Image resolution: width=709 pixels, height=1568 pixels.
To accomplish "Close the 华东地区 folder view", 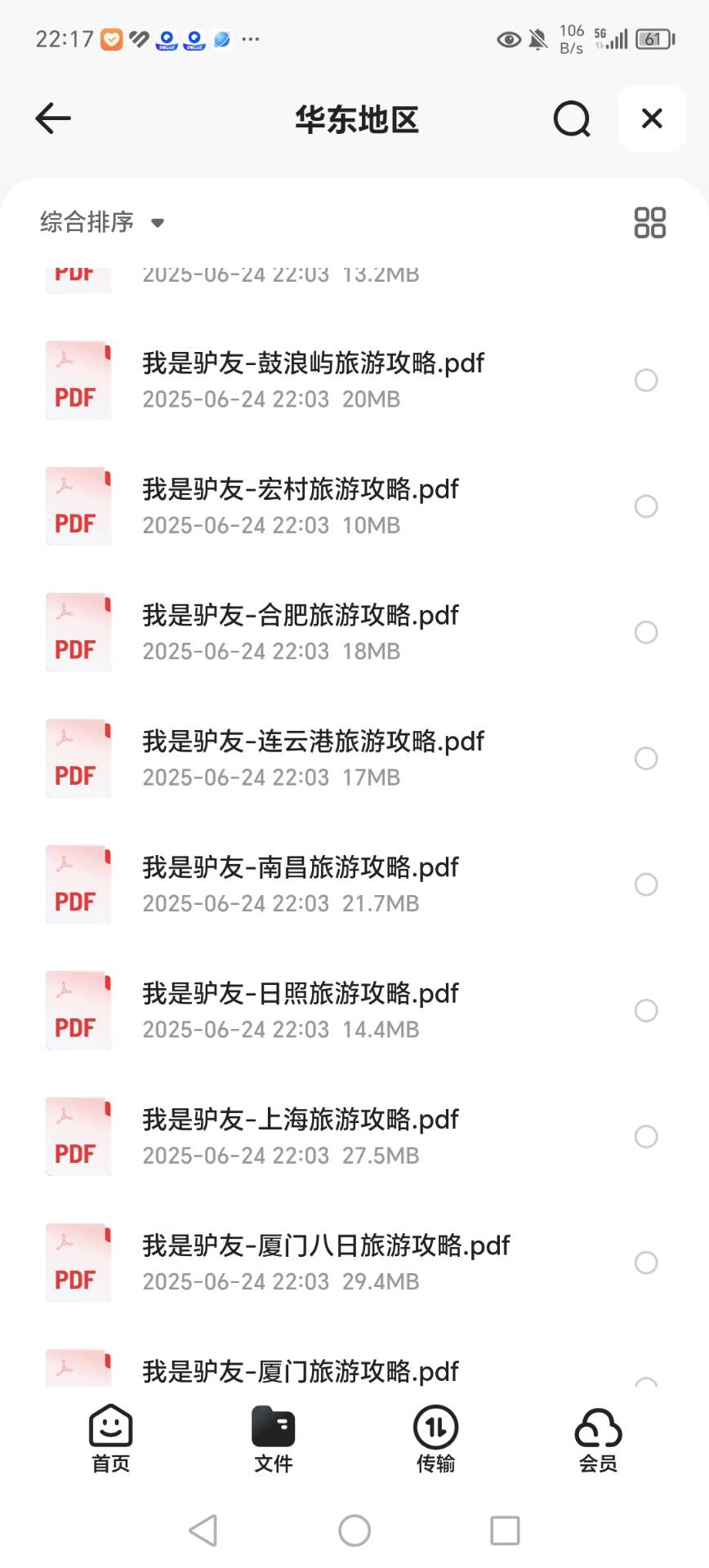I will [x=651, y=118].
